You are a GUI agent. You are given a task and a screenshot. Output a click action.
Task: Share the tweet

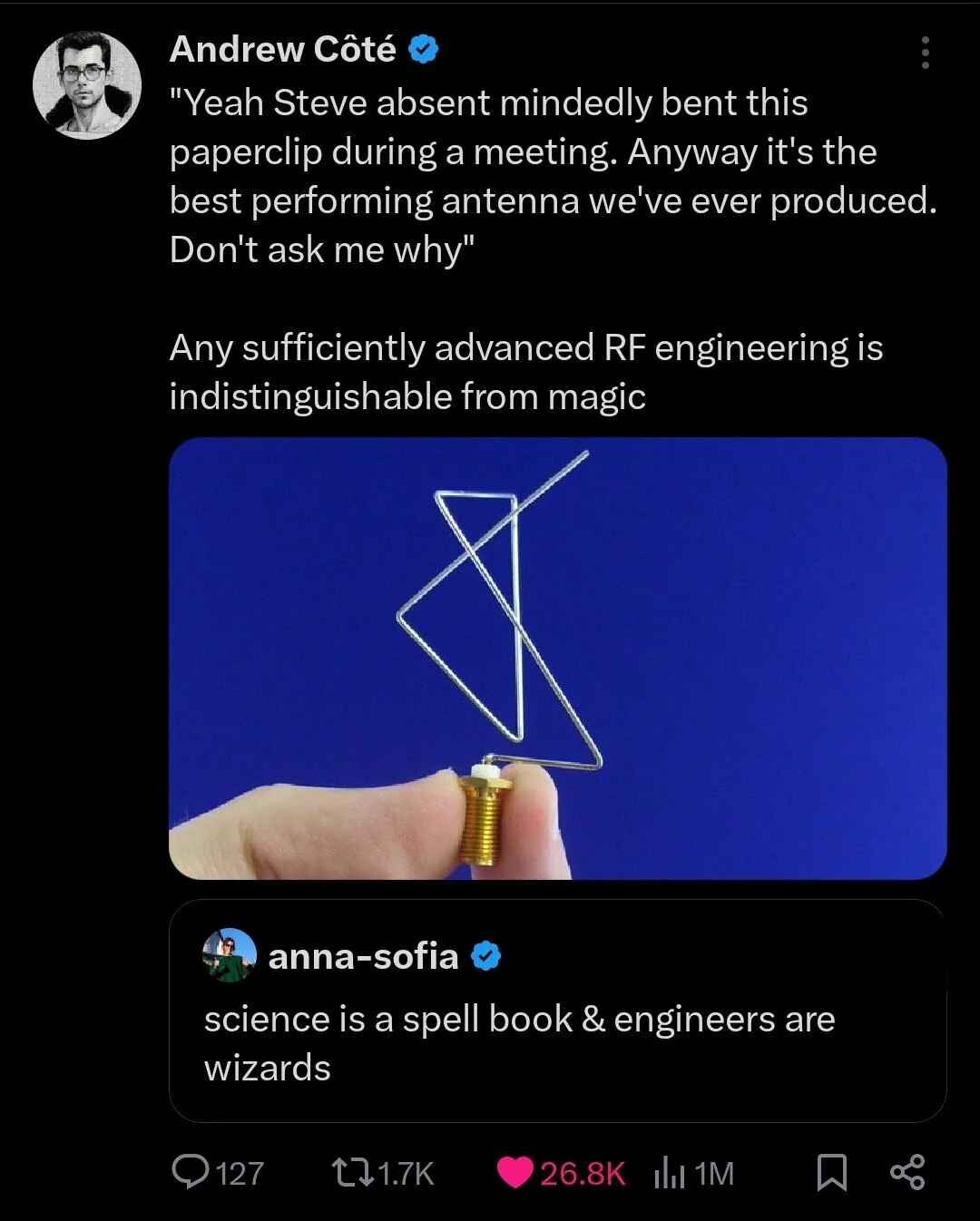click(907, 1173)
